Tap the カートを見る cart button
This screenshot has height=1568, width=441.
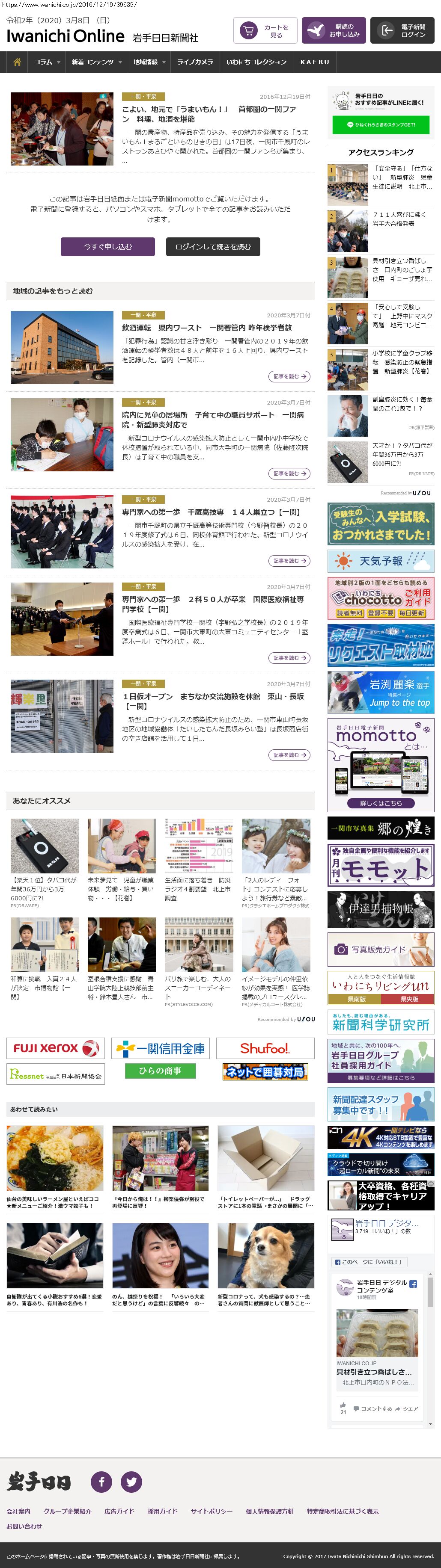(x=265, y=31)
